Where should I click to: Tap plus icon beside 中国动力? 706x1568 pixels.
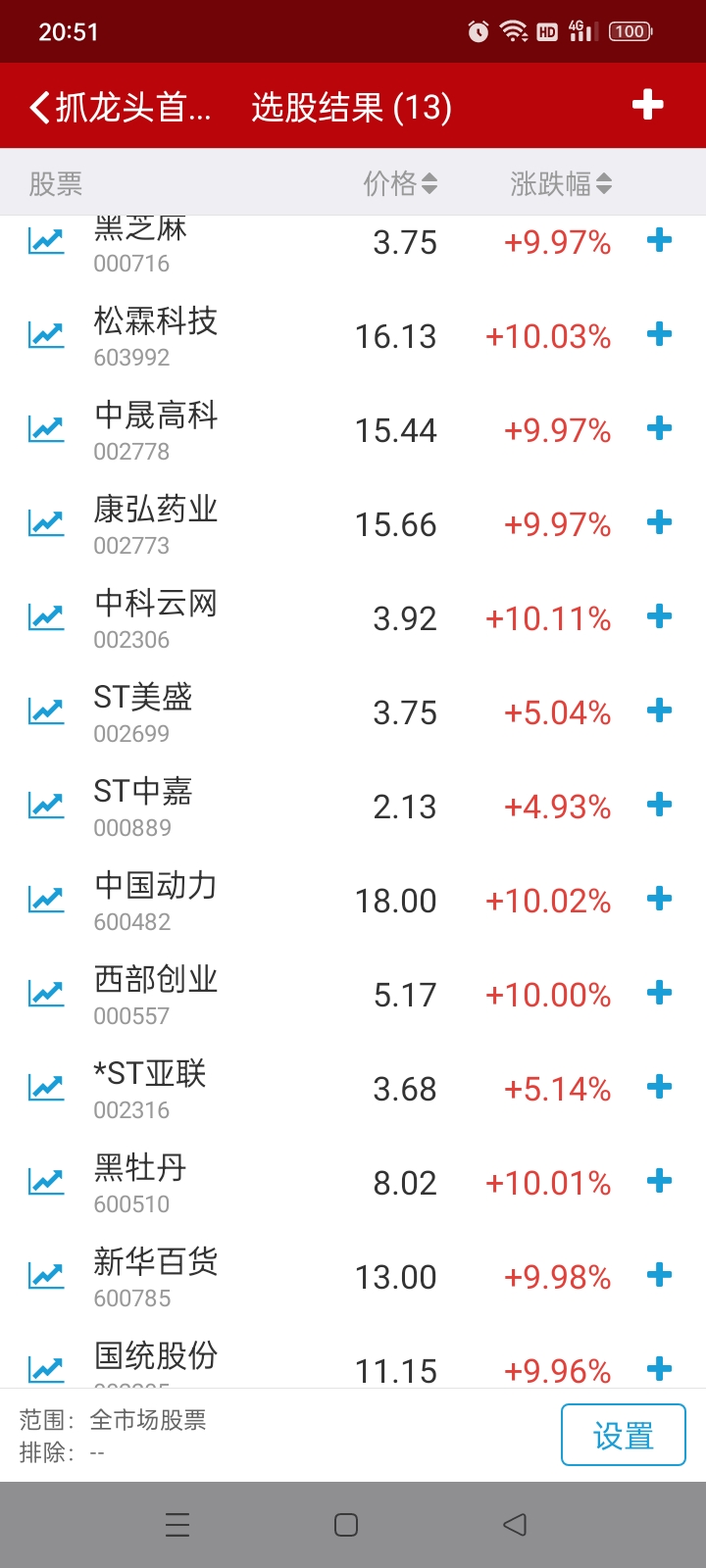(660, 899)
